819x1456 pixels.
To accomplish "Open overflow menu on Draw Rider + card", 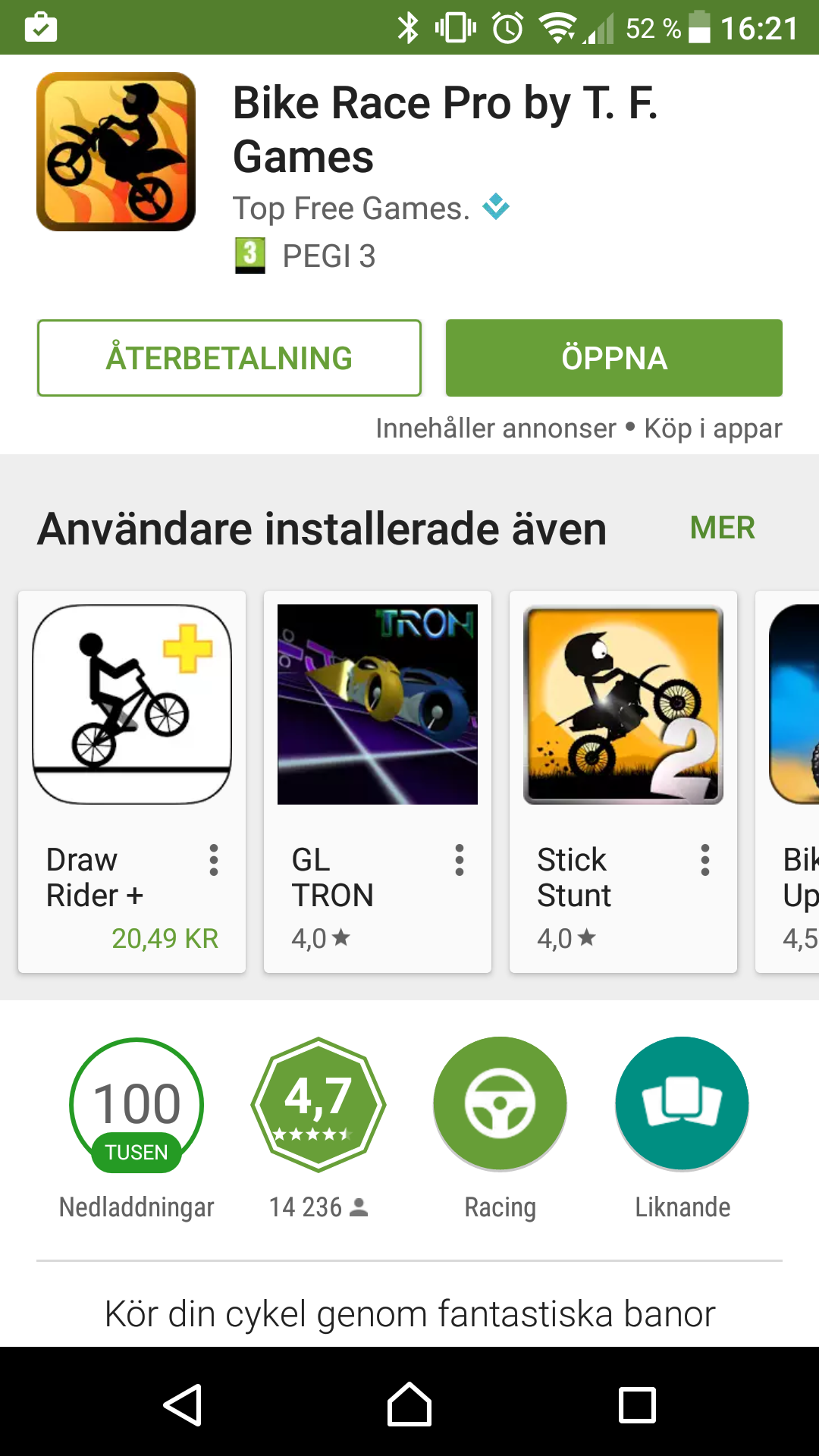I will pyautogui.click(x=214, y=860).
